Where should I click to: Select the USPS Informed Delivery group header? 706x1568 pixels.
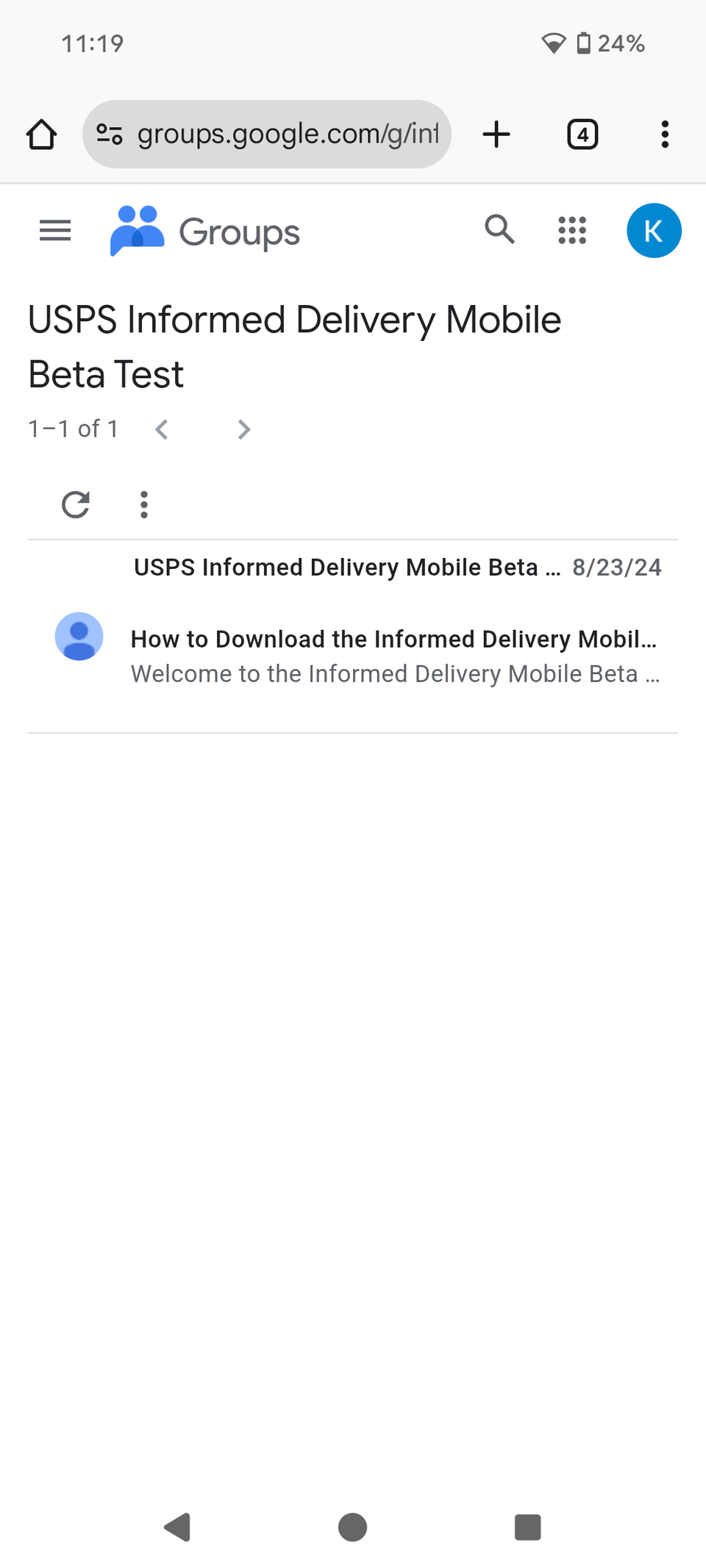coord(294,346)
